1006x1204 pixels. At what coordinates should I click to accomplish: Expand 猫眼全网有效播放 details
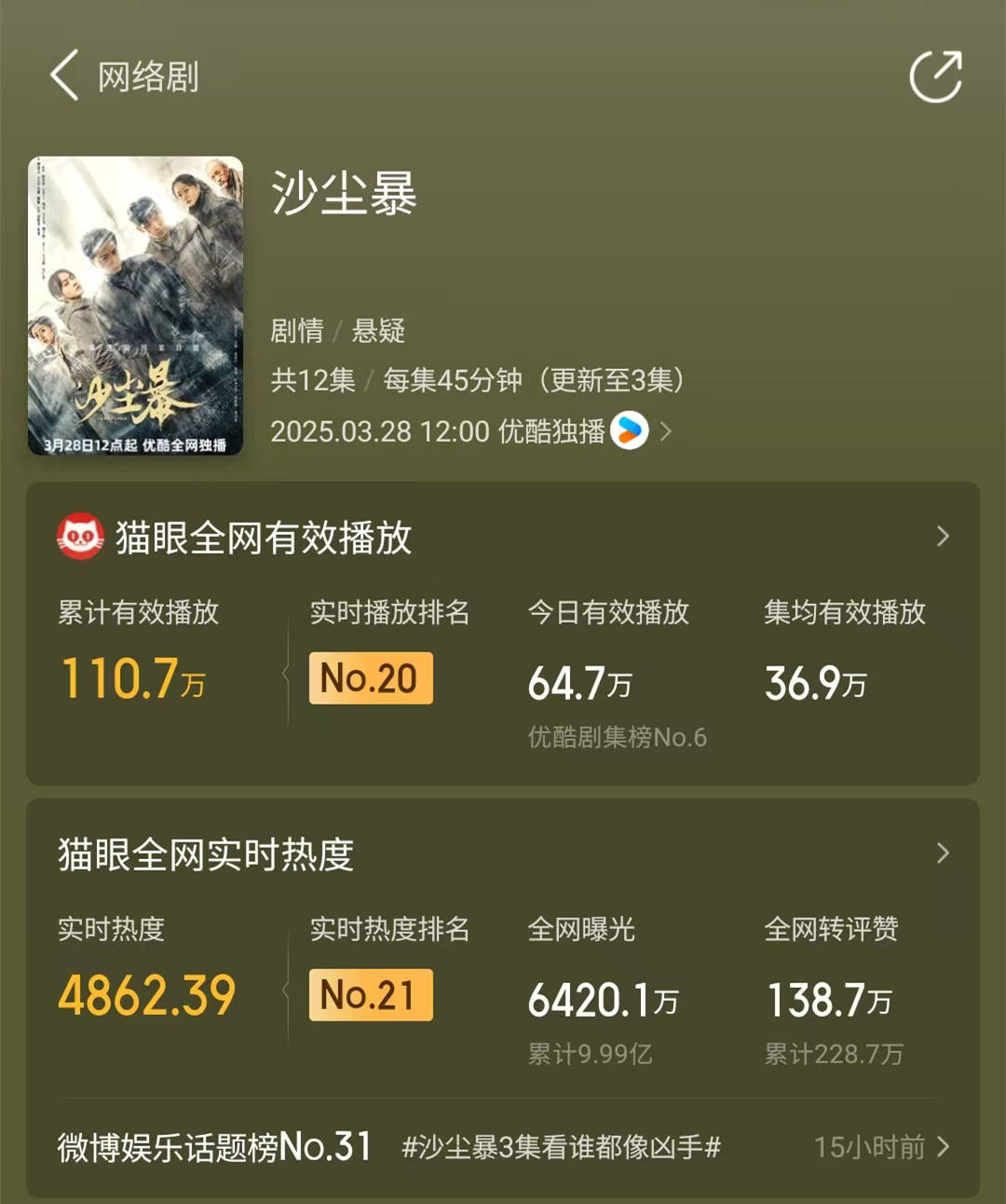tap(943, 537)
